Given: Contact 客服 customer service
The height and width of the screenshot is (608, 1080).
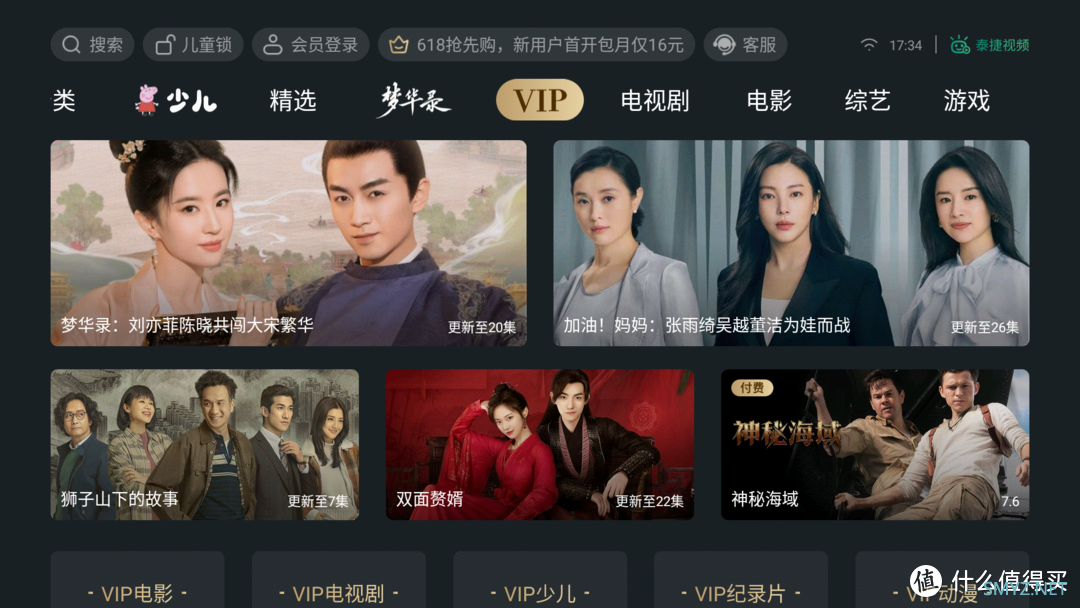Looking at the screenshot, I should tap(745, 45).
